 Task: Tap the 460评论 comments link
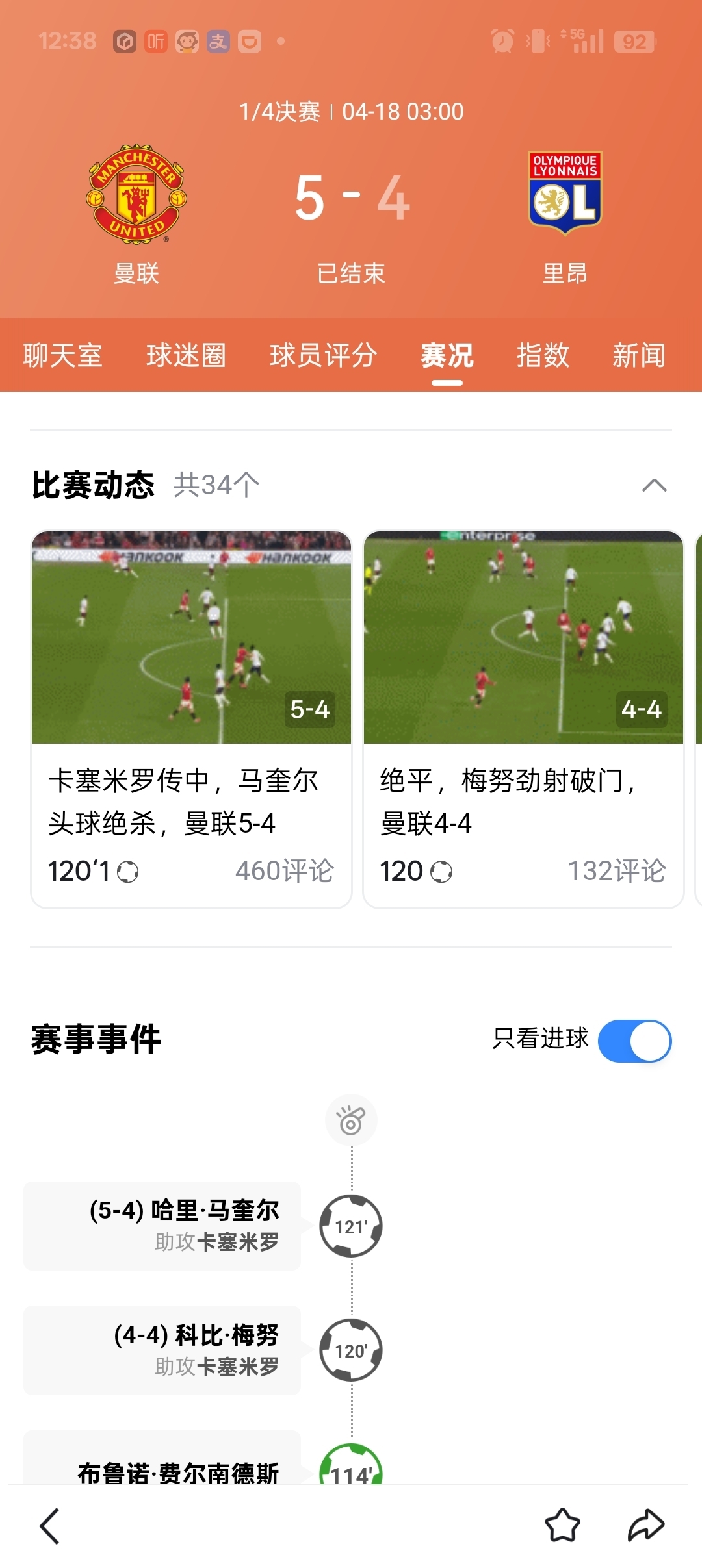tap(286, 870)
